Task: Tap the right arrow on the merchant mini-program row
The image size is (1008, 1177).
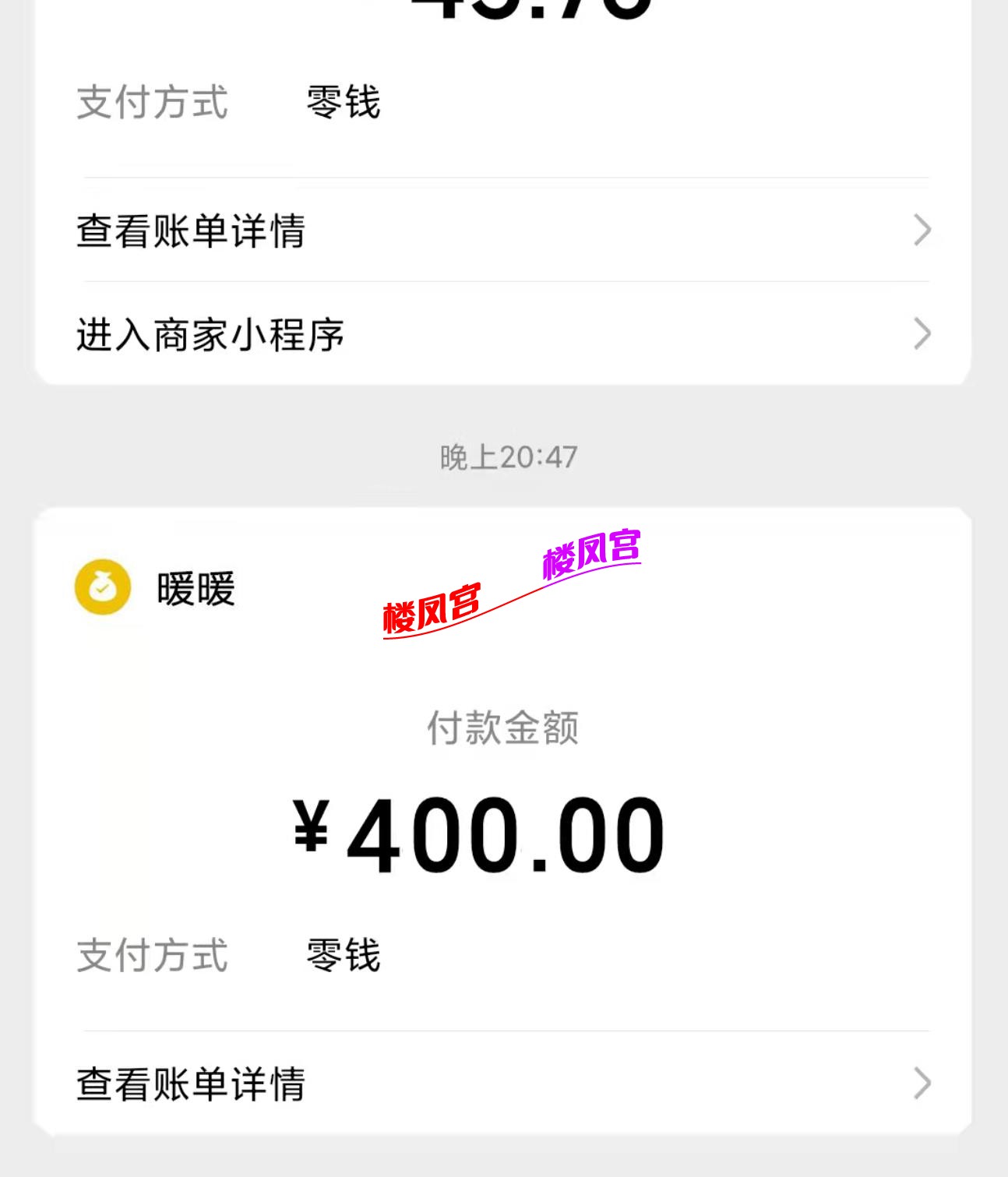Action: click(x=923, y=334)
